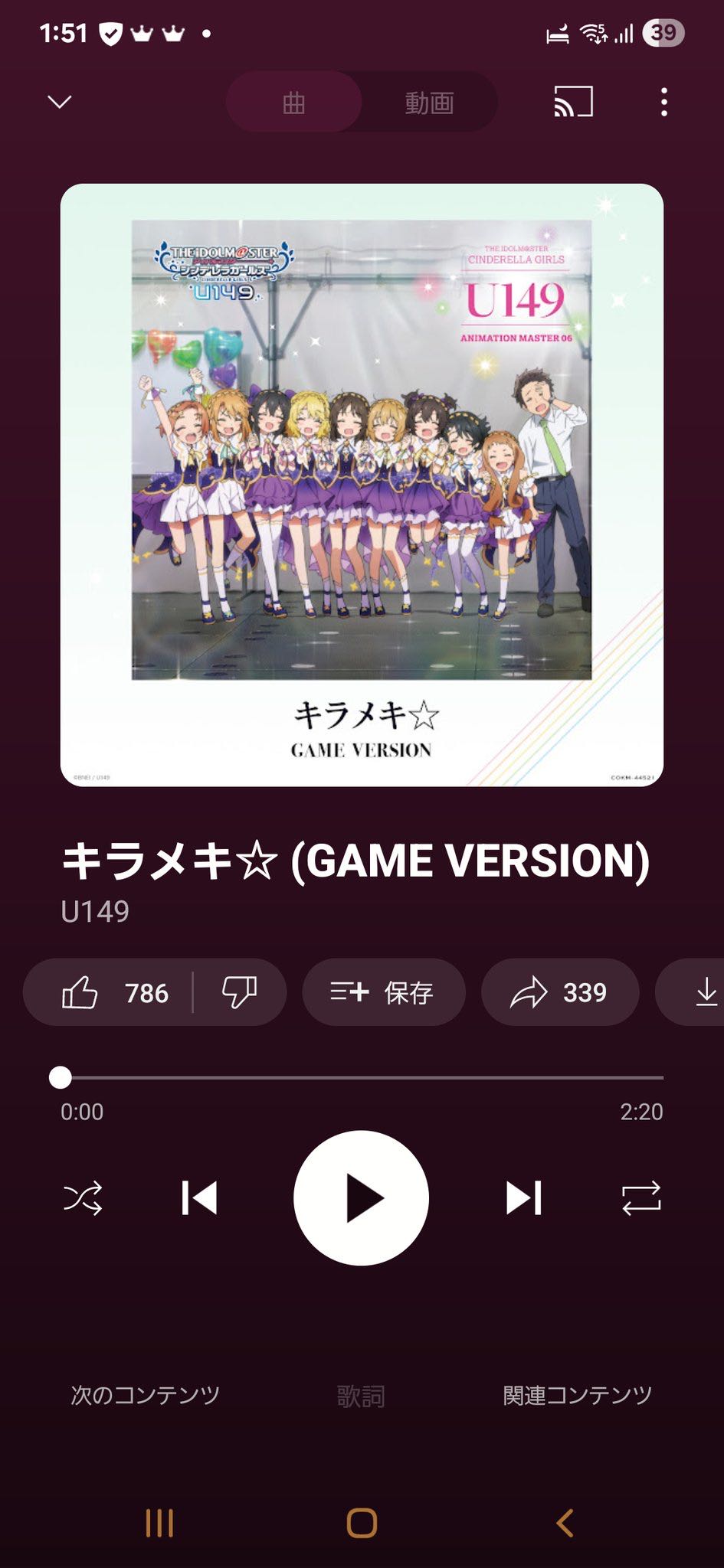Image resolution: width=724 pixels, height=1568 pixels.
Task: Collapse the player with the down chevron
Action: pos(59,102)
